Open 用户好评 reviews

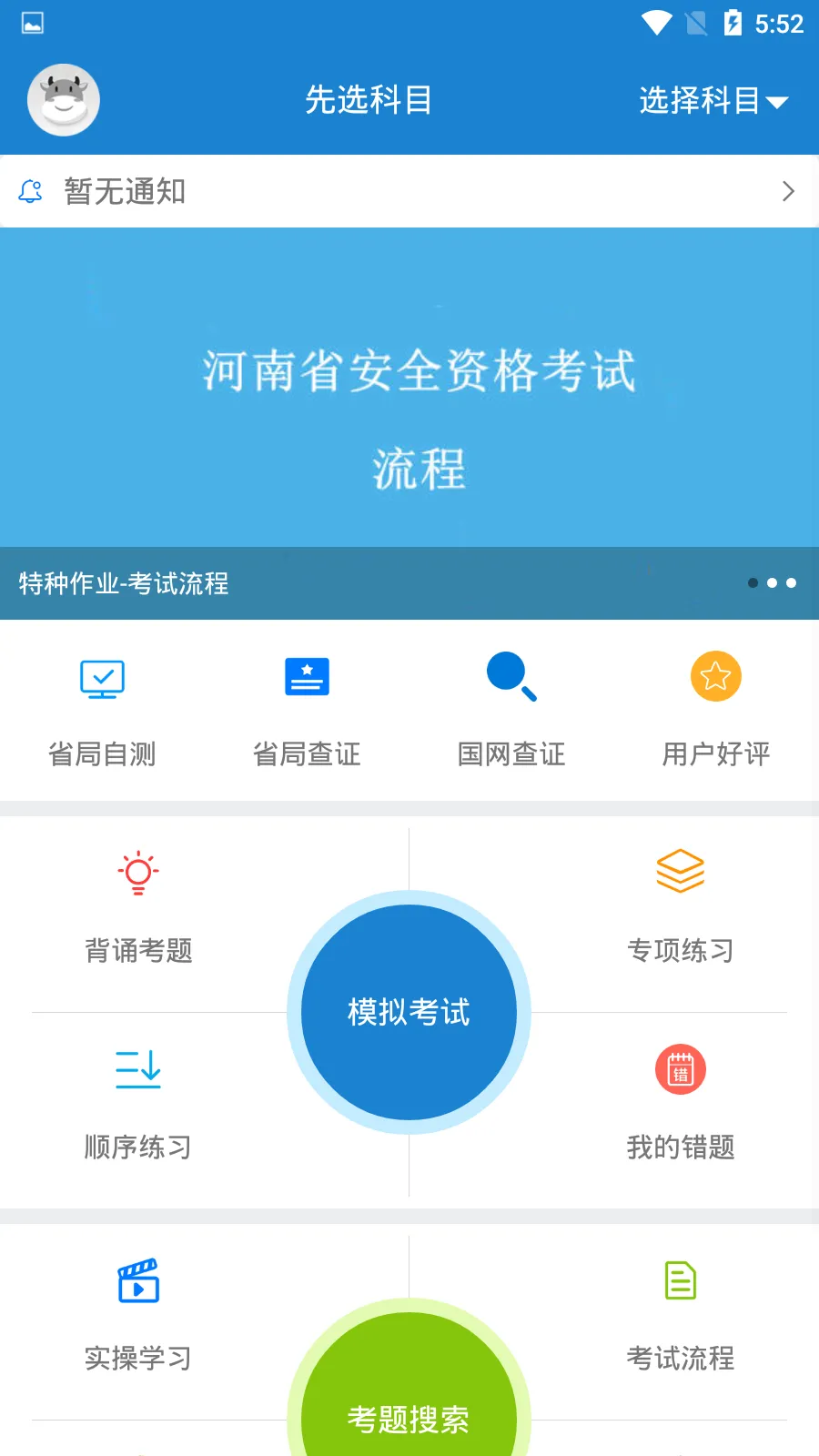point(716,710)
